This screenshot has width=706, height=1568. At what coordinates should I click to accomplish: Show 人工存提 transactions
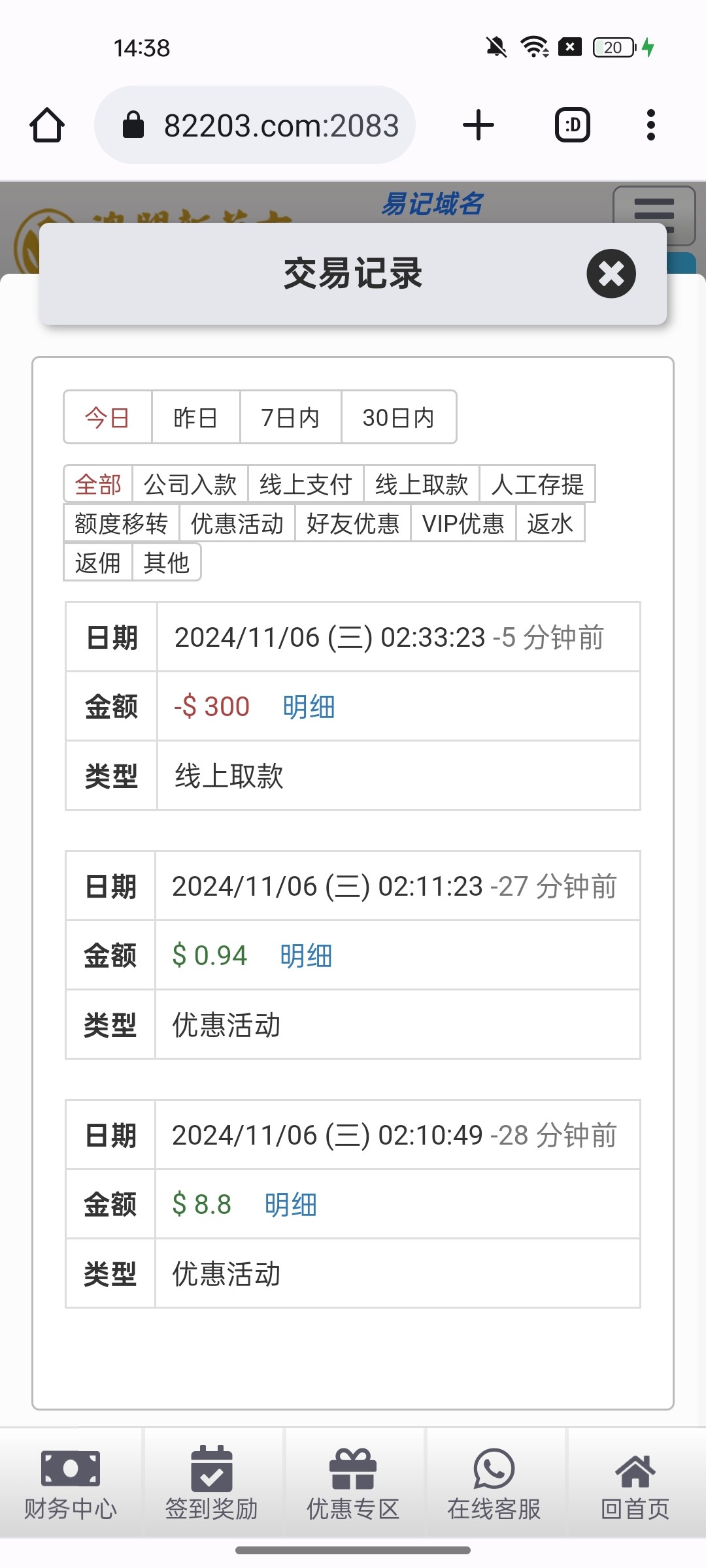537,485
